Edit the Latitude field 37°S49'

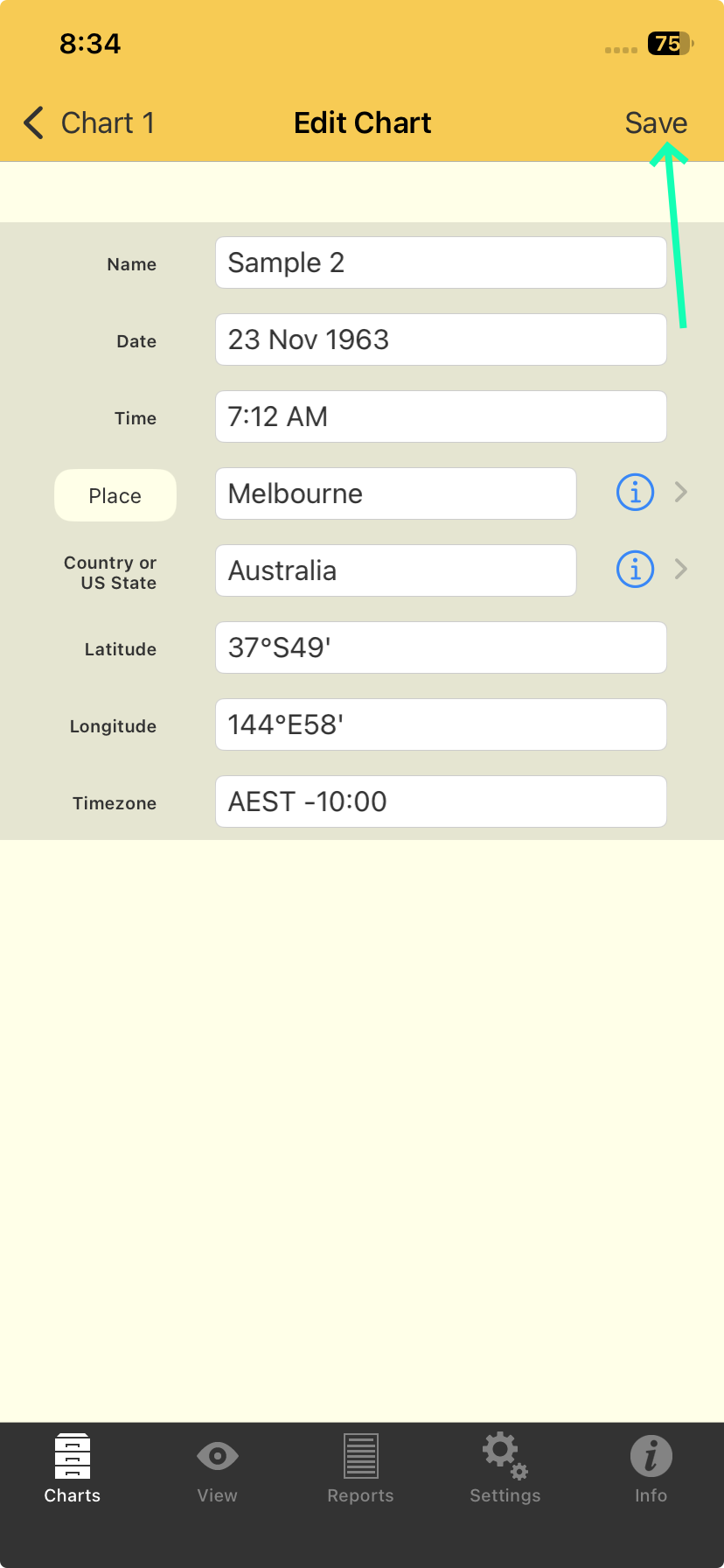pyautogui.click(x=441, y=647)
